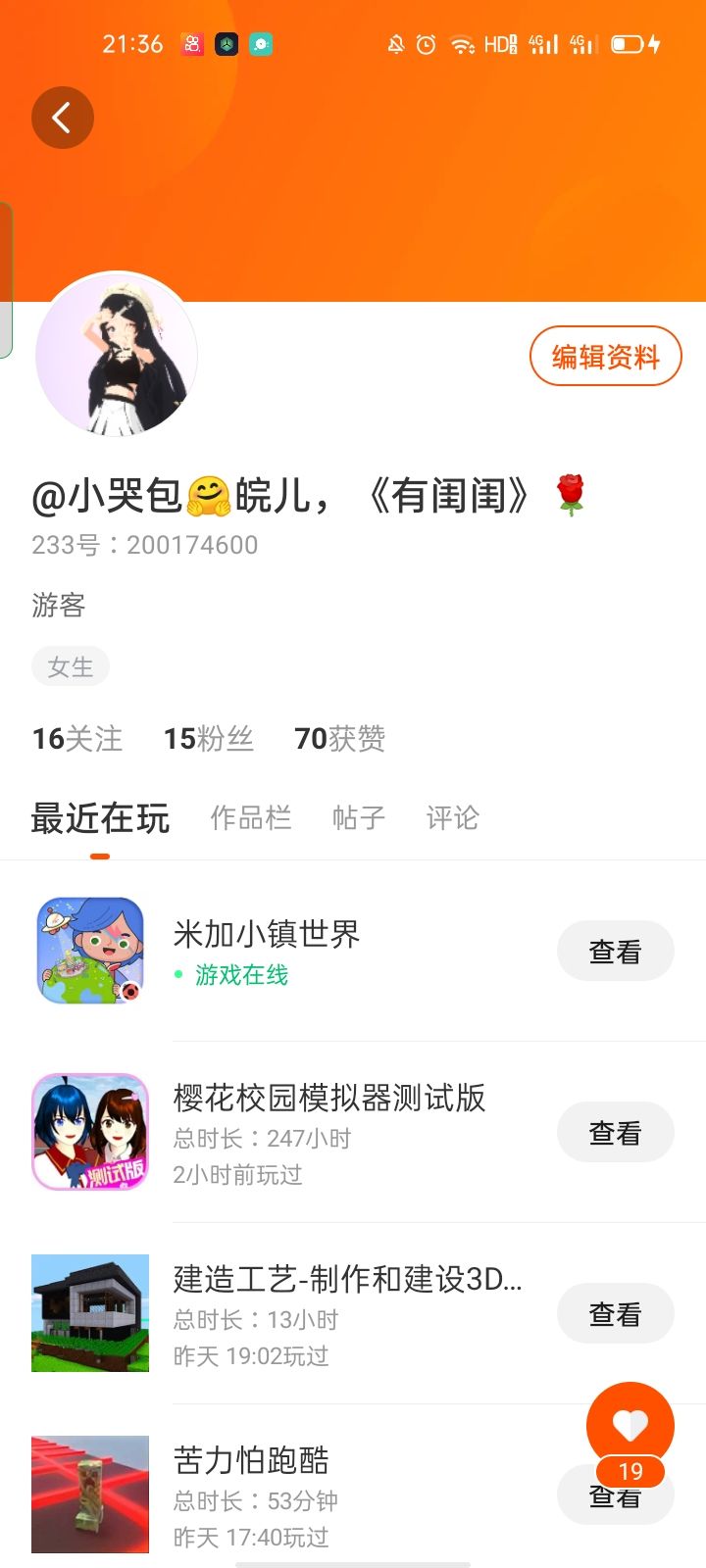View the 16 关注 following list

pos(77,738)
